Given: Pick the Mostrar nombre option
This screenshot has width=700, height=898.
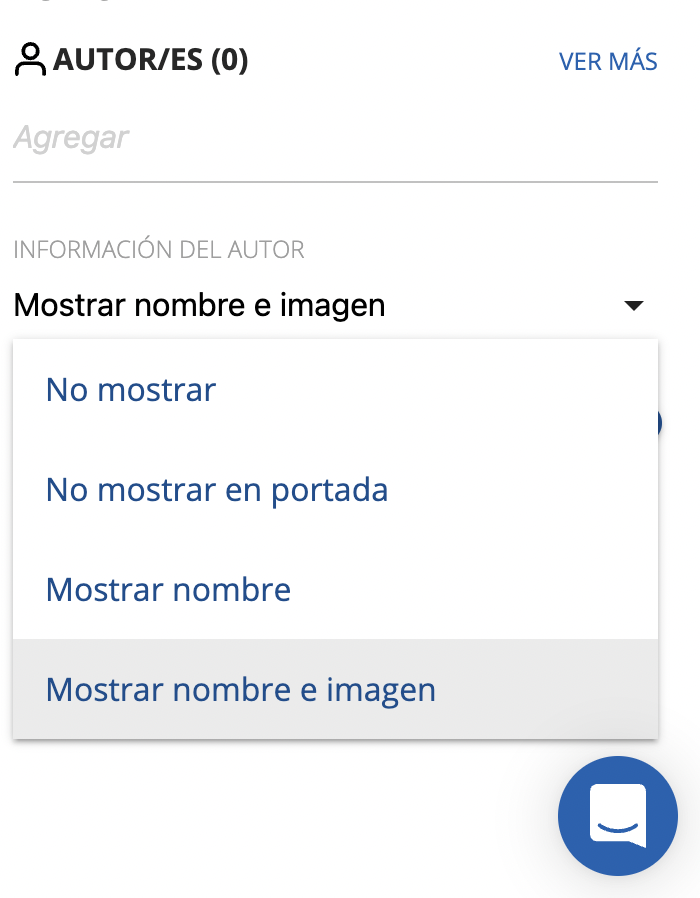Looking at the screenshot, I should 168,590.
